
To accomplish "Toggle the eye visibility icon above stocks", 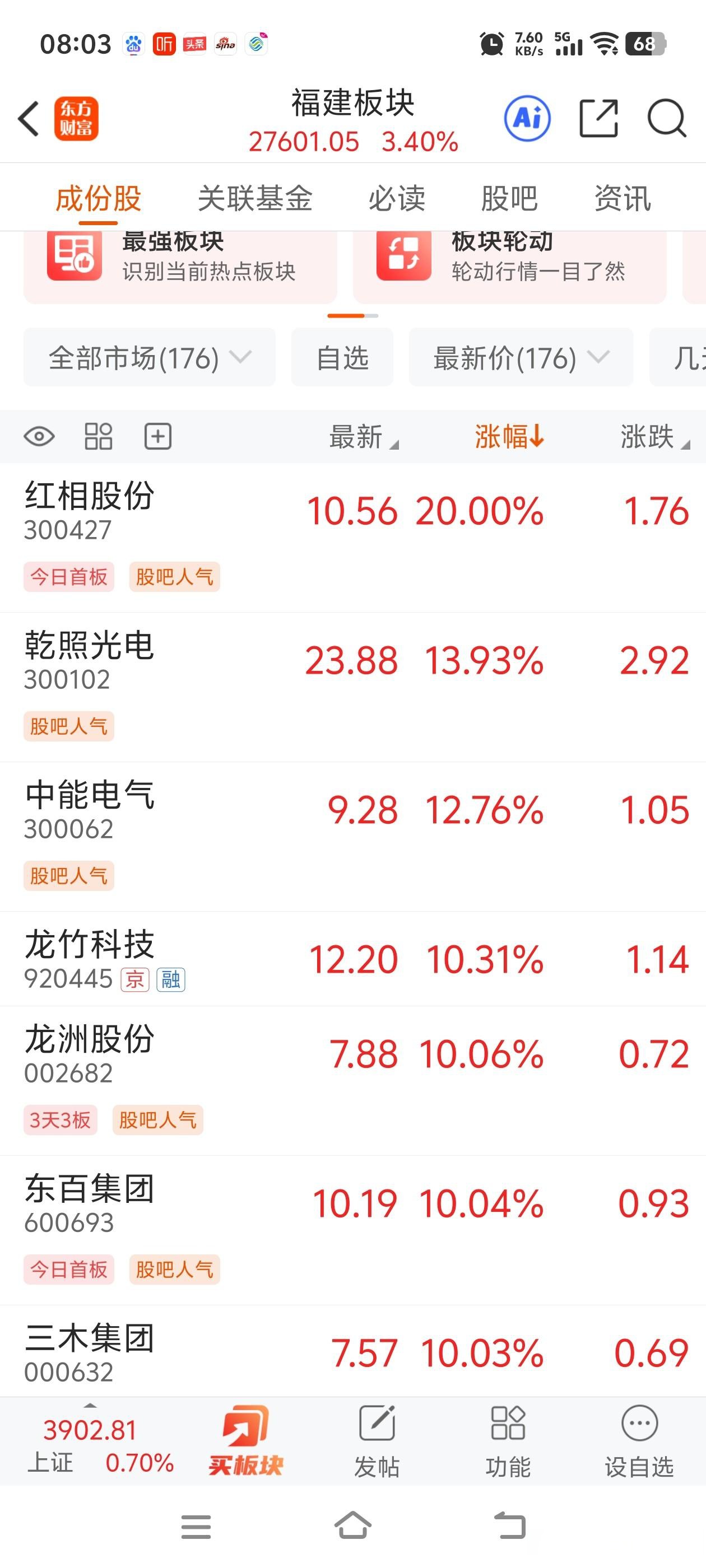I will tap(39, 436).
